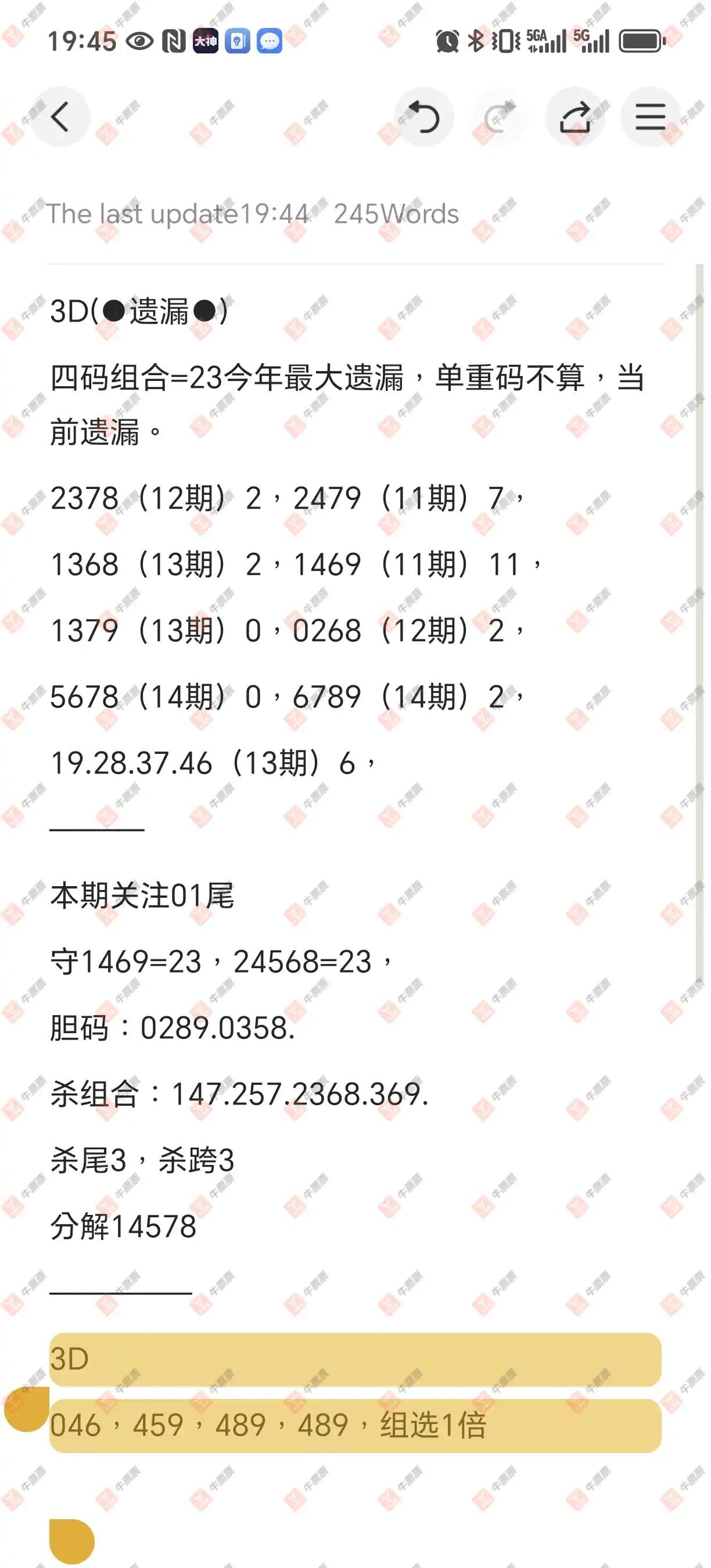Screen dimensions: 711x1568
Task: Tap the eye-protection mode icon
Action: tap(139, 41)
